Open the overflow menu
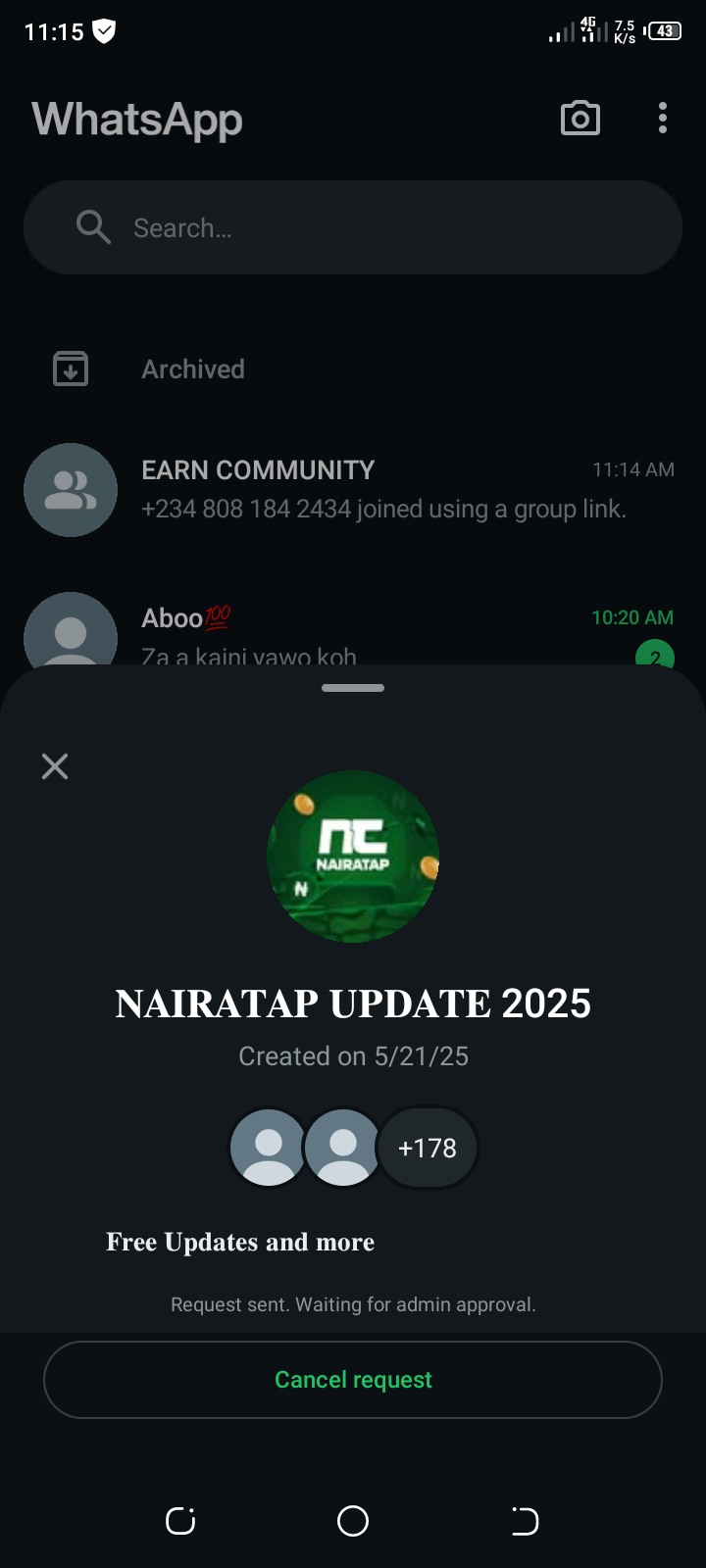The image size is (706, 1568). pos(663,119)
